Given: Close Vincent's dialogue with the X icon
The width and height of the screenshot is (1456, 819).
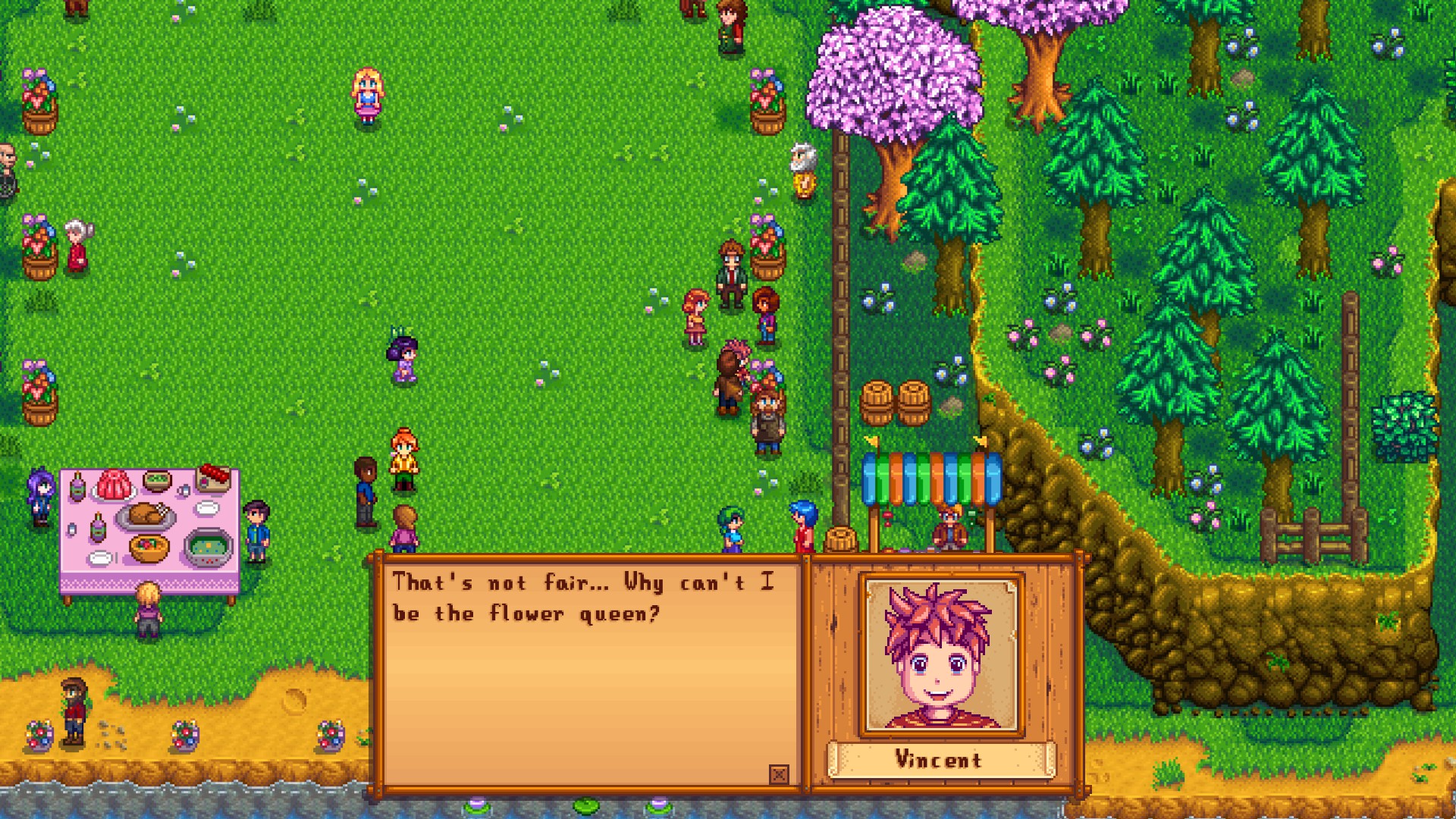Looking at the screenshot, I should click(x=778, y=774).
